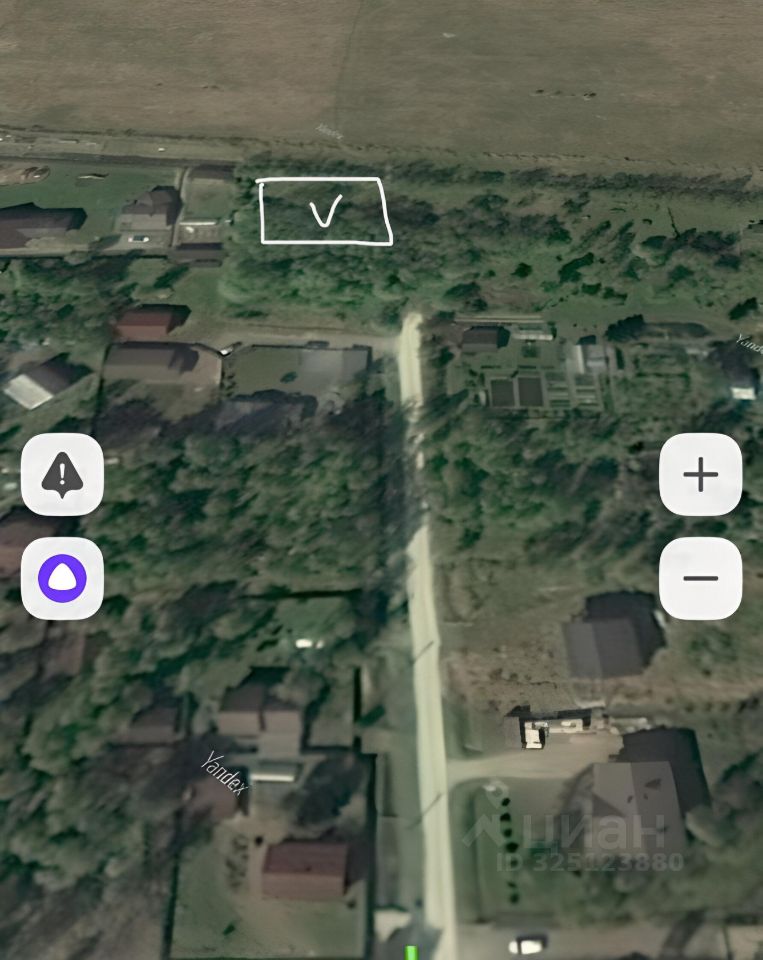This screenshot has width=763, height=960.
Task: Zoom out of the map
Action: pos(700,578)
